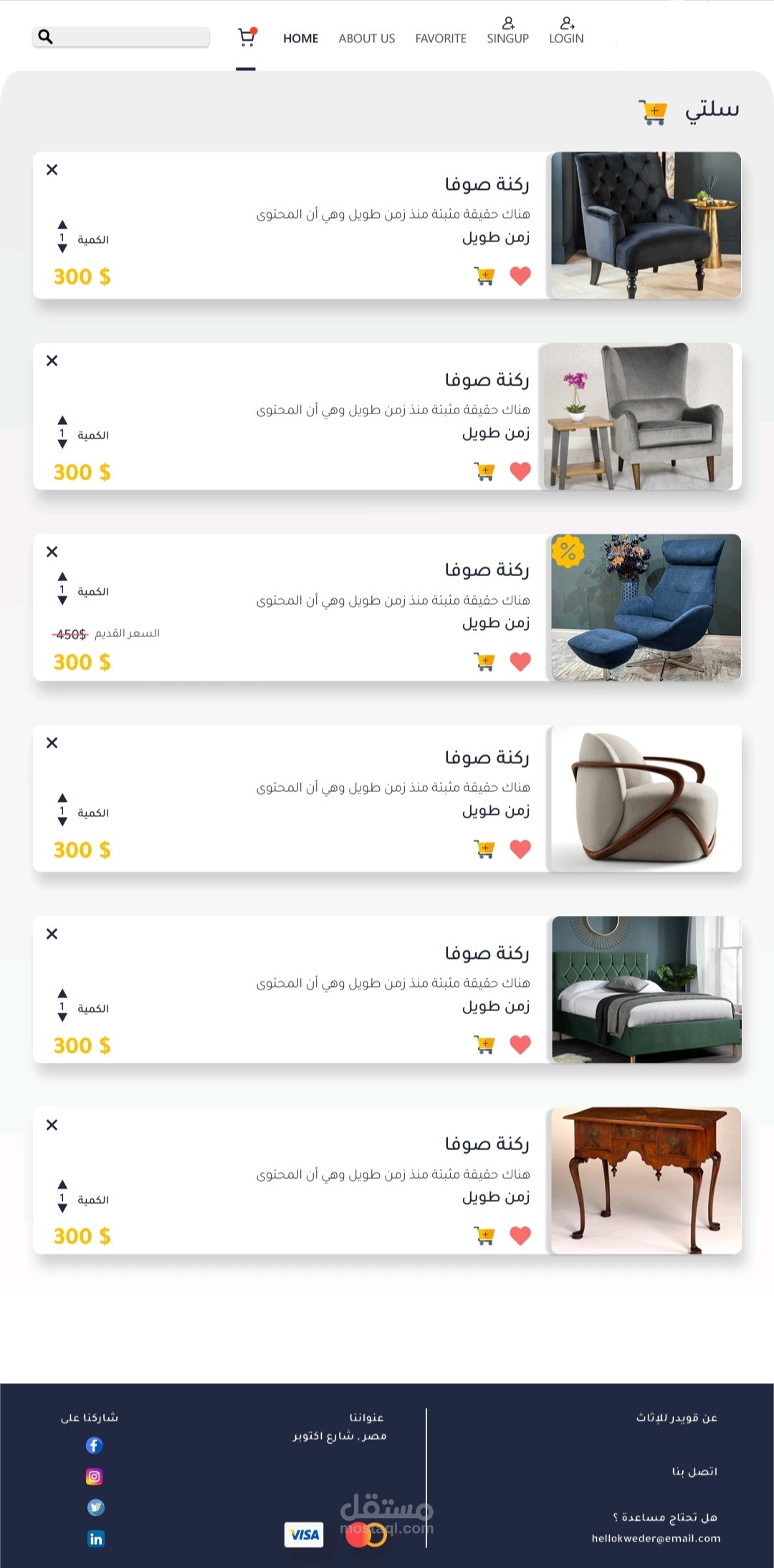The height and width of the screenshot is (1568, 774).
Task: Open the ABOUT US page
Action: 366,39
